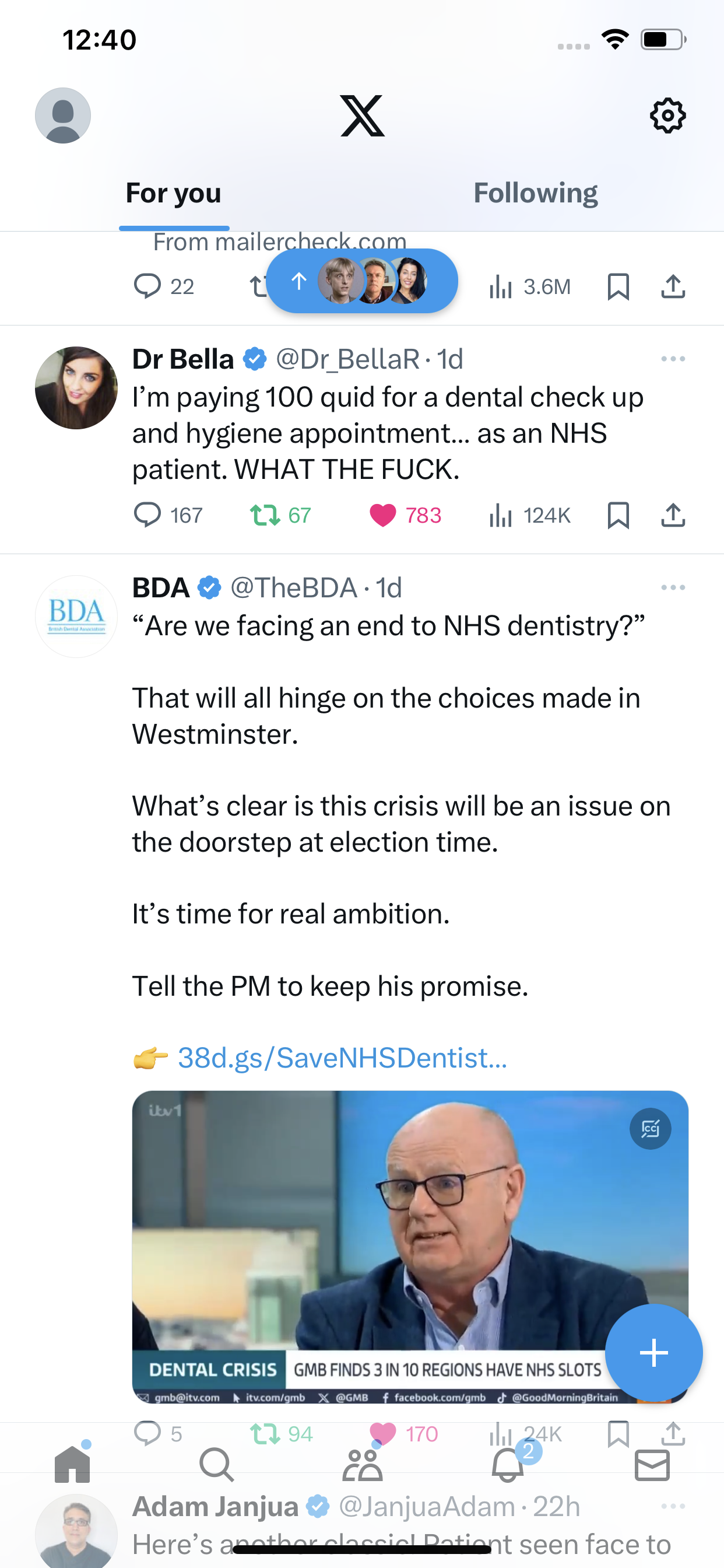Bookmark Dr Bella's post
724x1568 pixels.
pyautogui.click(x=618, y=516)
